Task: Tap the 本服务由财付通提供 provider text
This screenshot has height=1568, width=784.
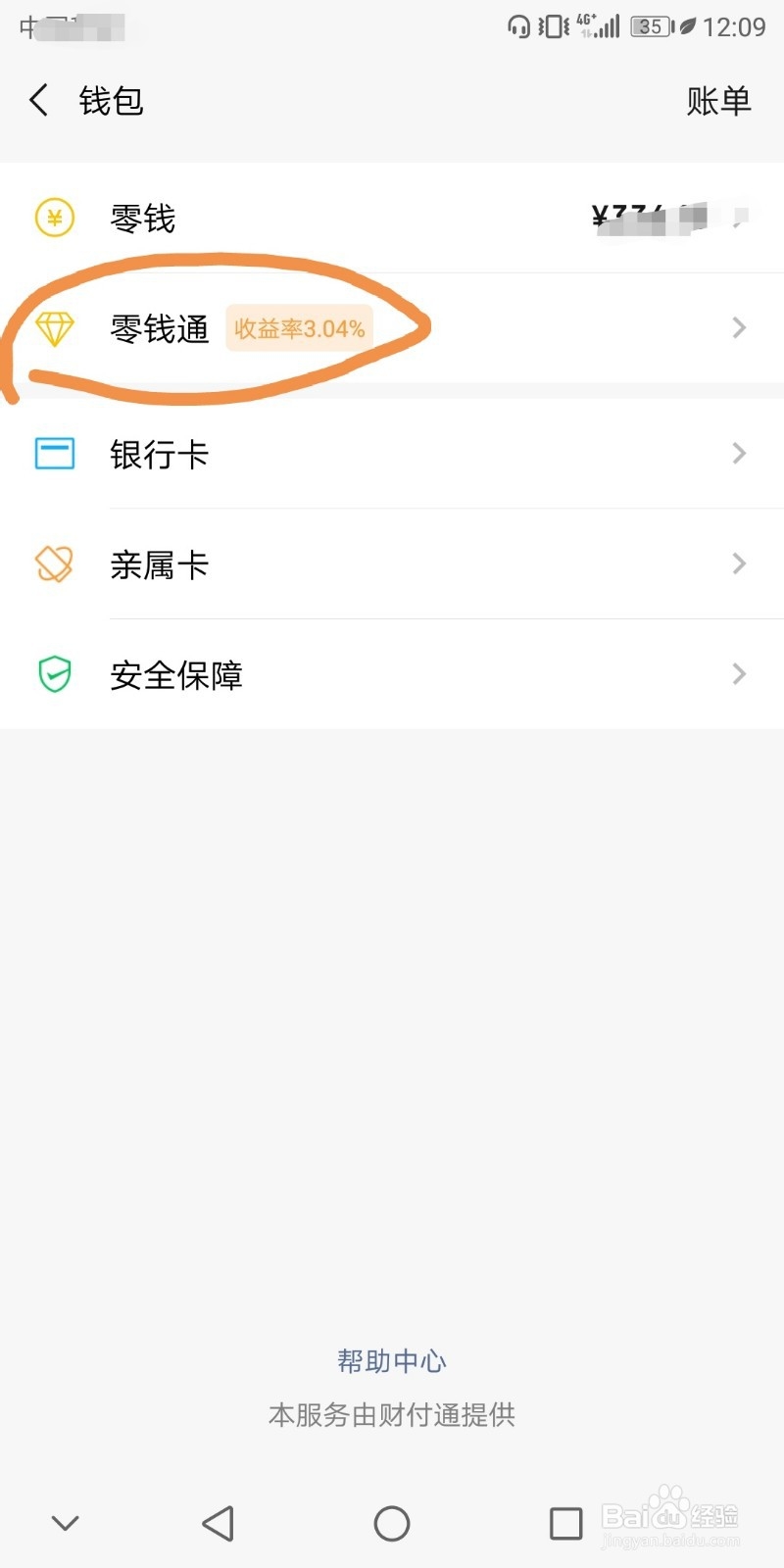Action: click(391, 1414)
